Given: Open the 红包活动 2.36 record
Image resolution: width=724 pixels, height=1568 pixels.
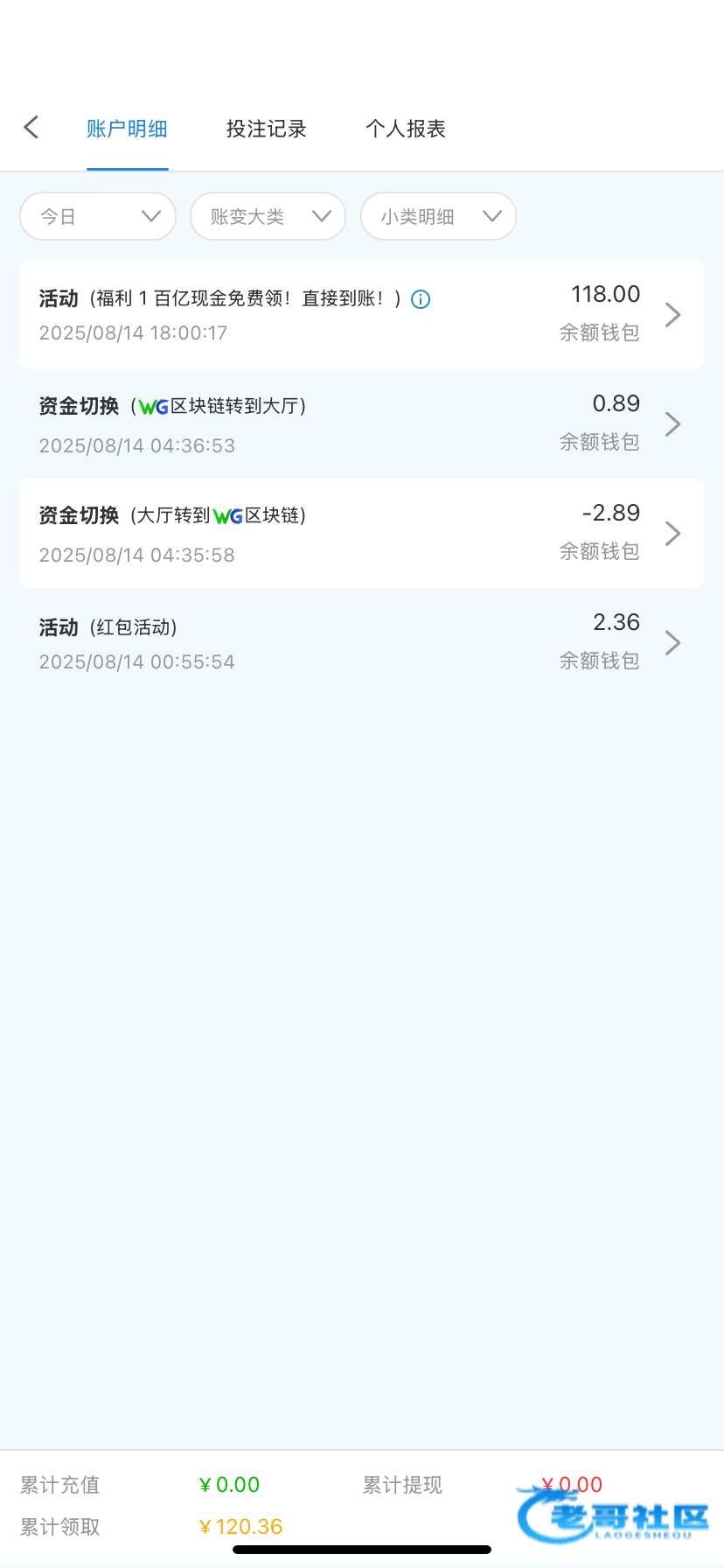Looking at the screenshot, I should (362, 642).
